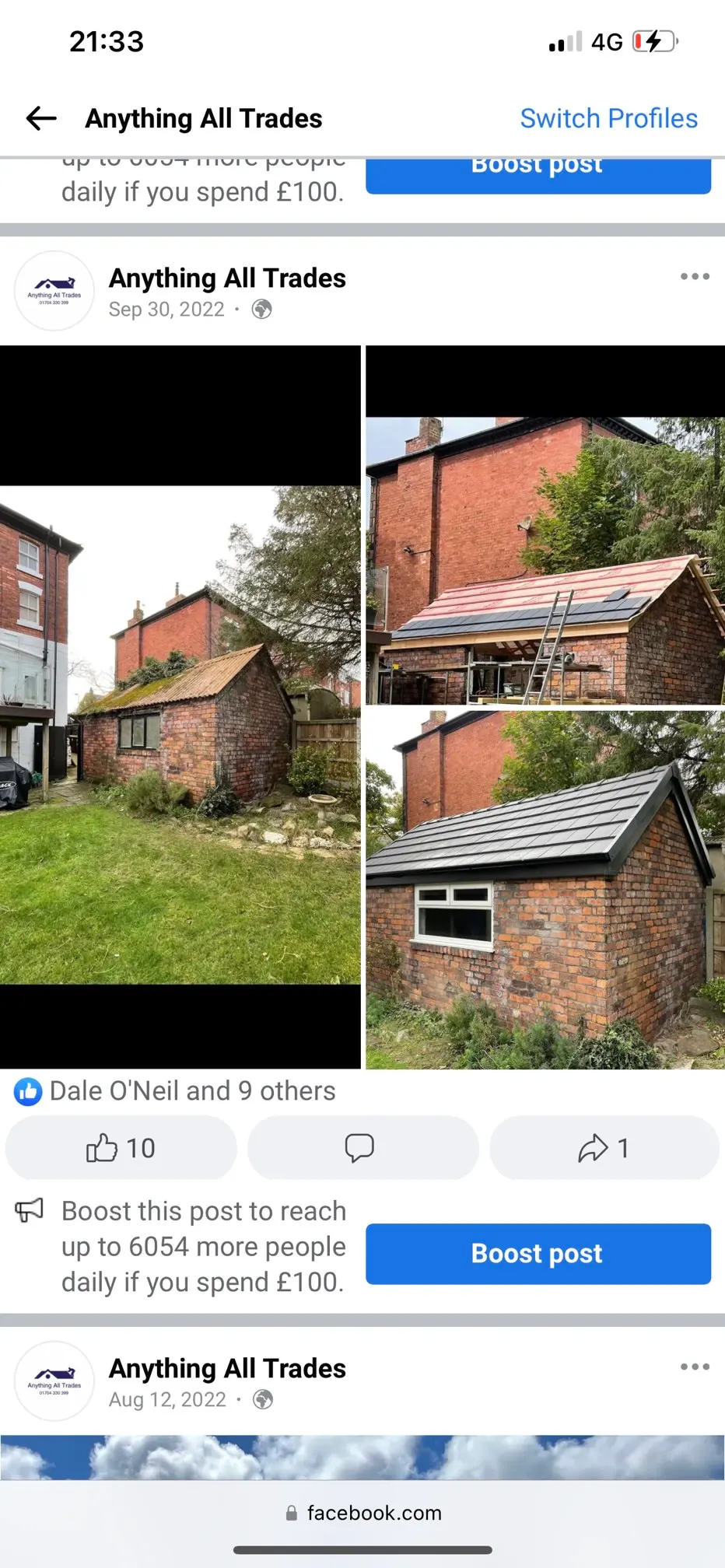Image resolution: width=725 pixels, height=1568 pixels.
Task: Open Anything All Trades profile on Sep 30 post
Action: [x=227, y=278]
